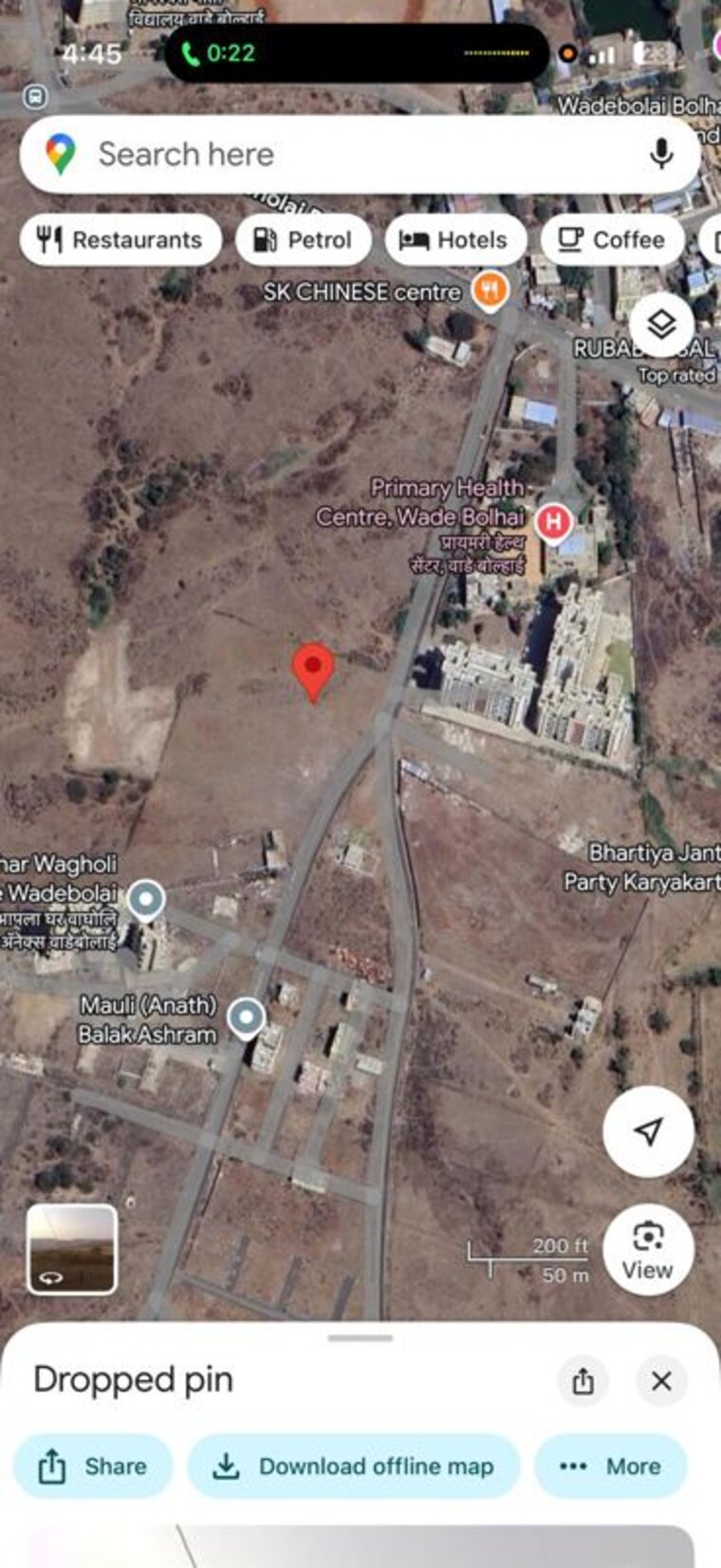Show Hotels nearby
The image size is (721, 1568).
point(453,240)
